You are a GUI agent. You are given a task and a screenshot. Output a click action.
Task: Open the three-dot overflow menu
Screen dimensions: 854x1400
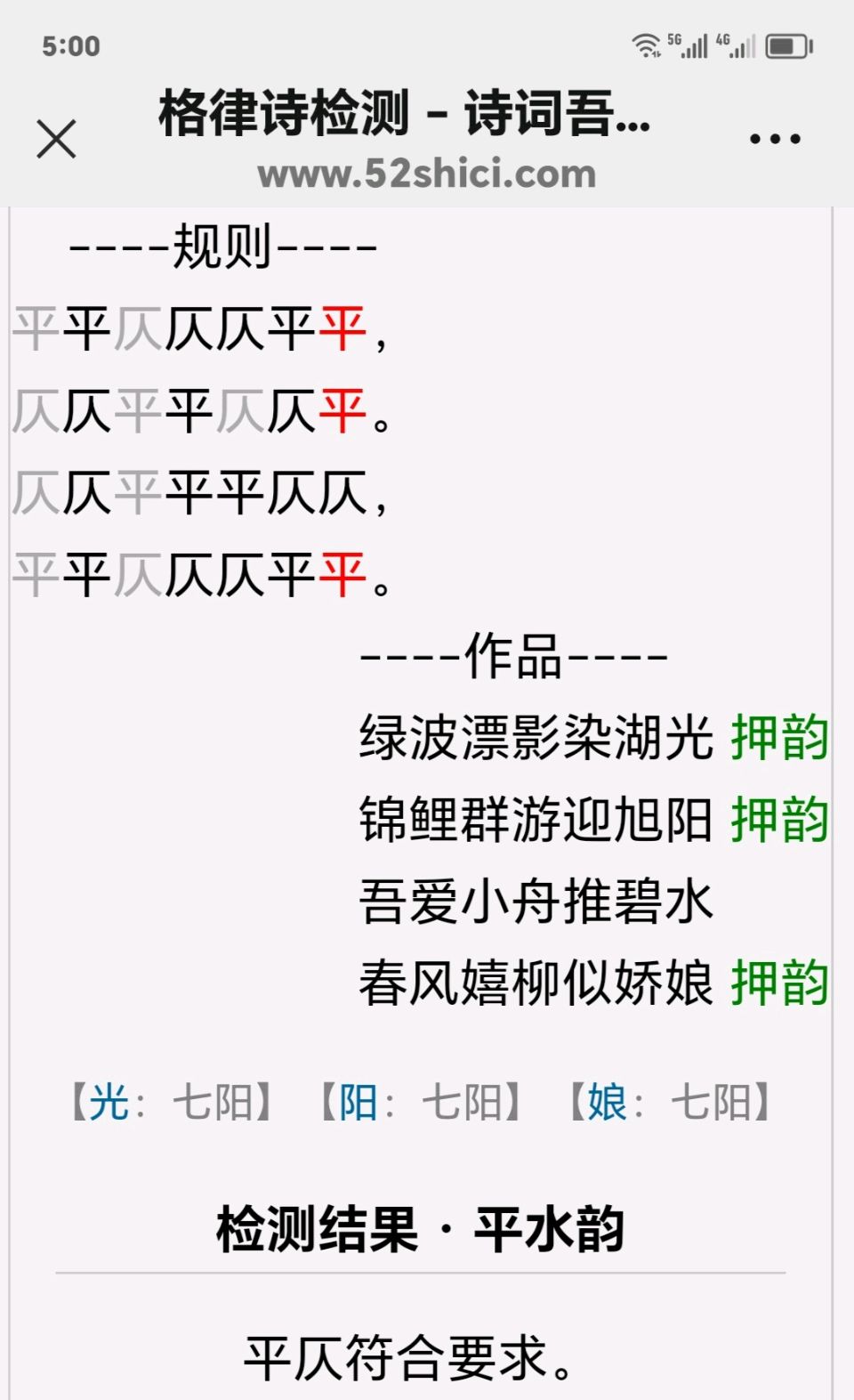pyautogui.click(x=775, y=139)
